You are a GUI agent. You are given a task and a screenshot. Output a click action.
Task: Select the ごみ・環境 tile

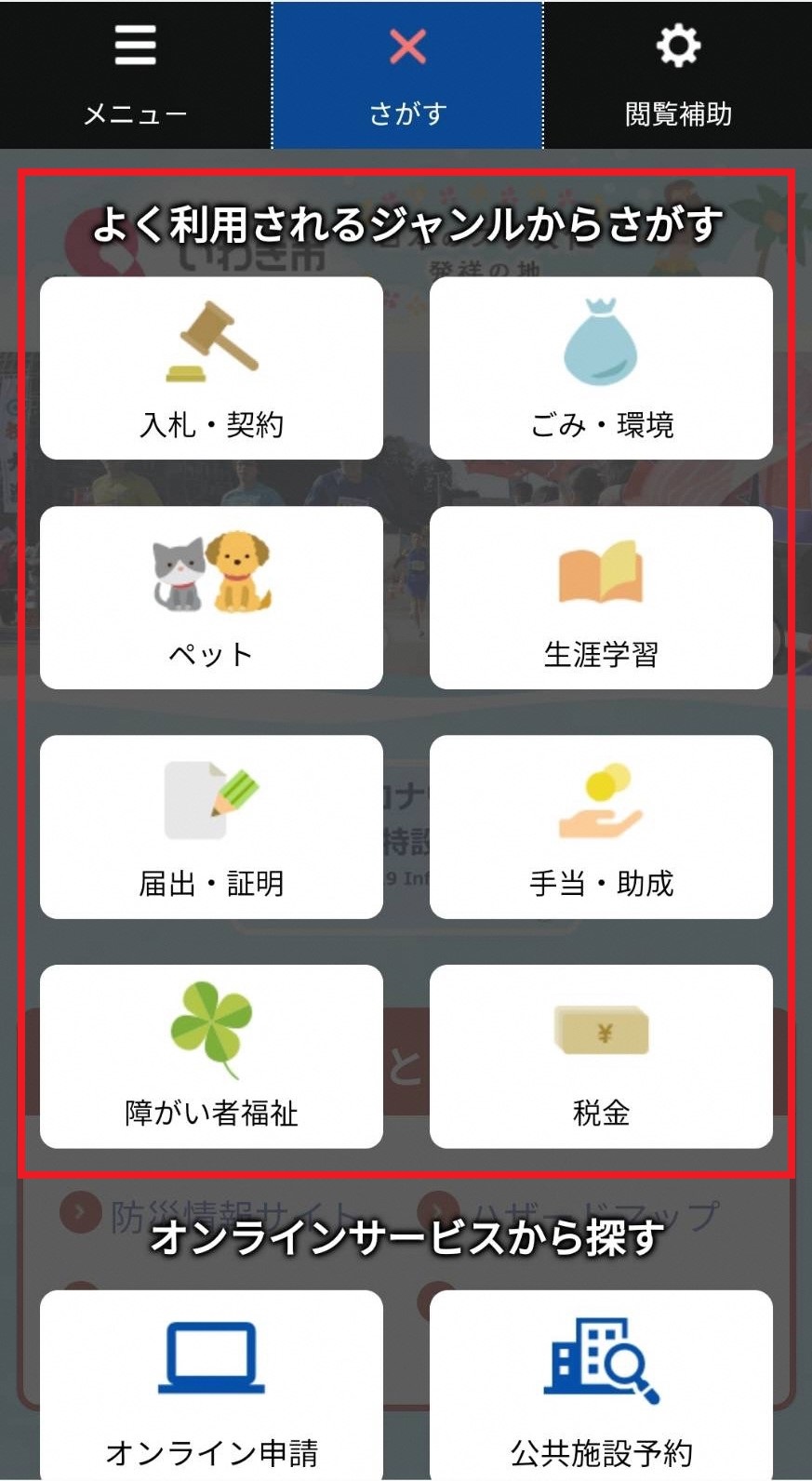(601, 367)
